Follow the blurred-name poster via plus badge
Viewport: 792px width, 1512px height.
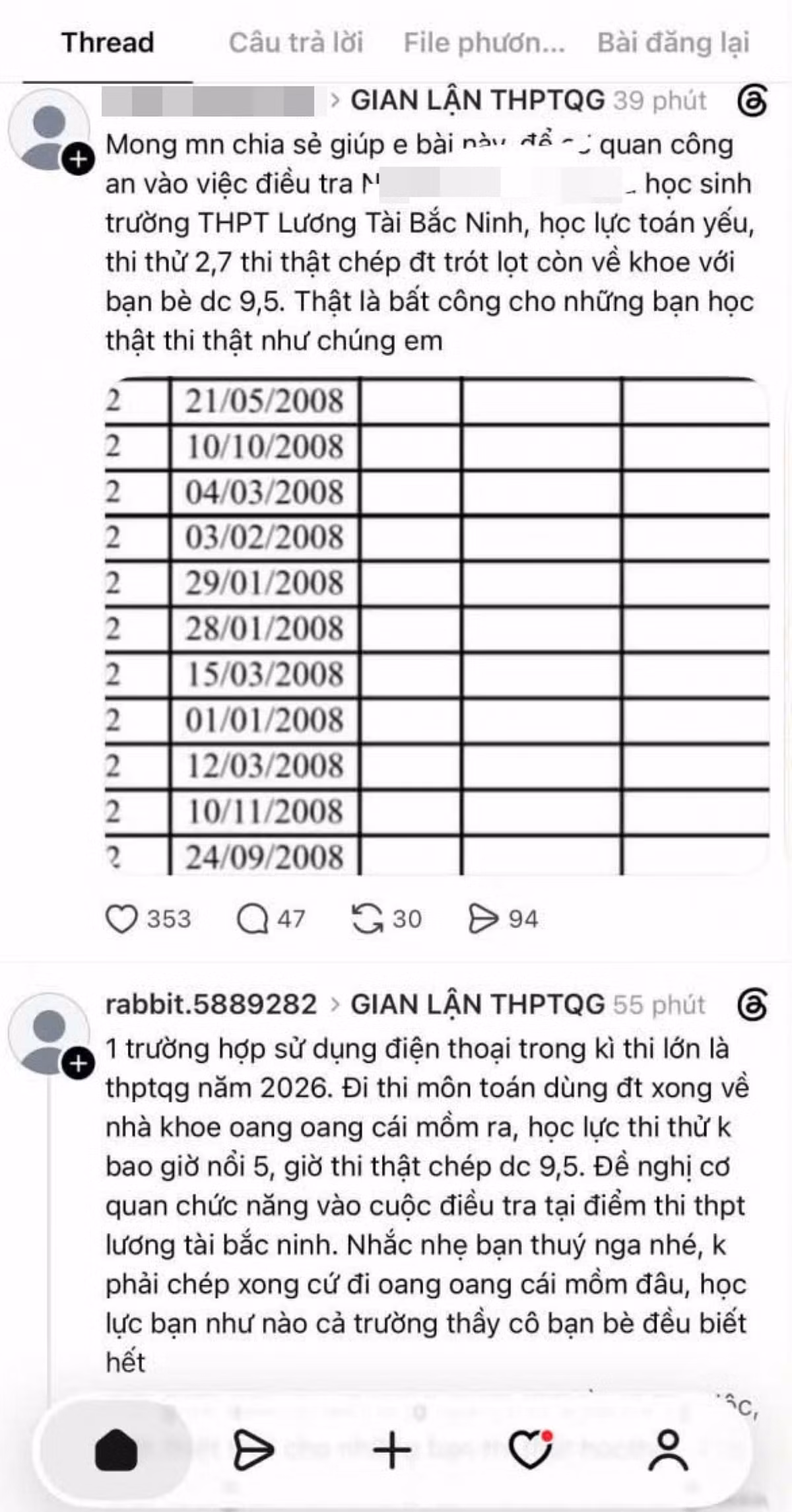[78, 159]
